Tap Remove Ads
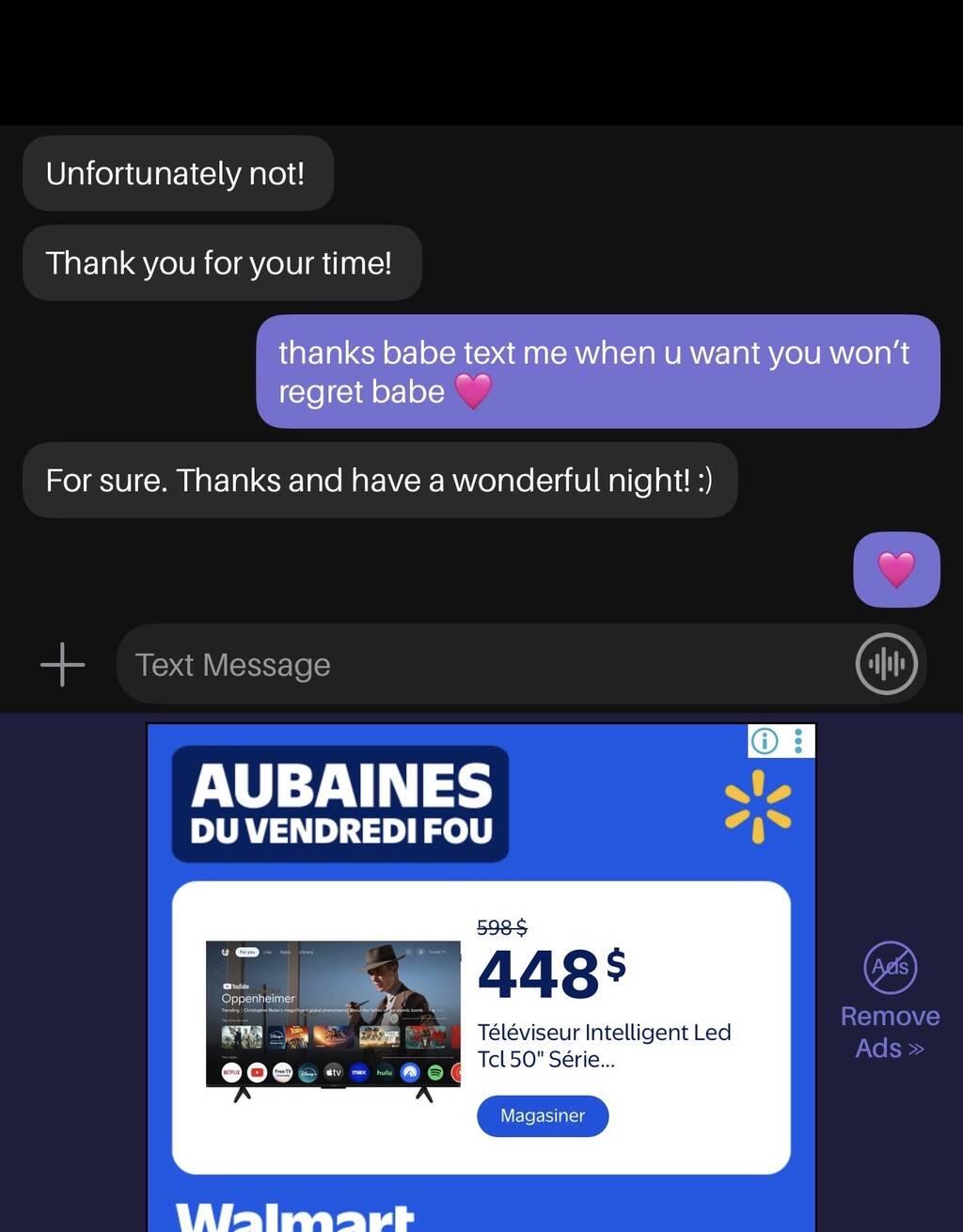This screenshot has height=1232, width=963. point(890,1002)
